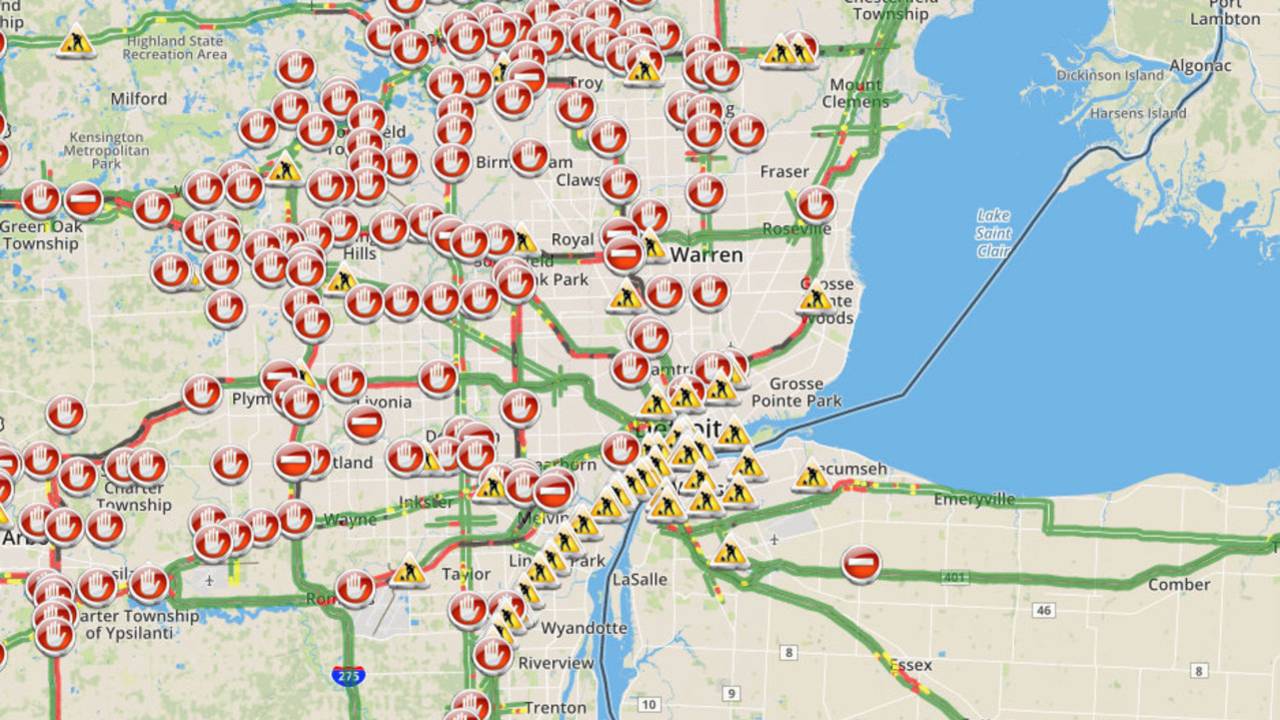Select the stop incident marker above Roseville
Image resolution: width=1280 pixels, height=720 pixels.
click(816, 204)
